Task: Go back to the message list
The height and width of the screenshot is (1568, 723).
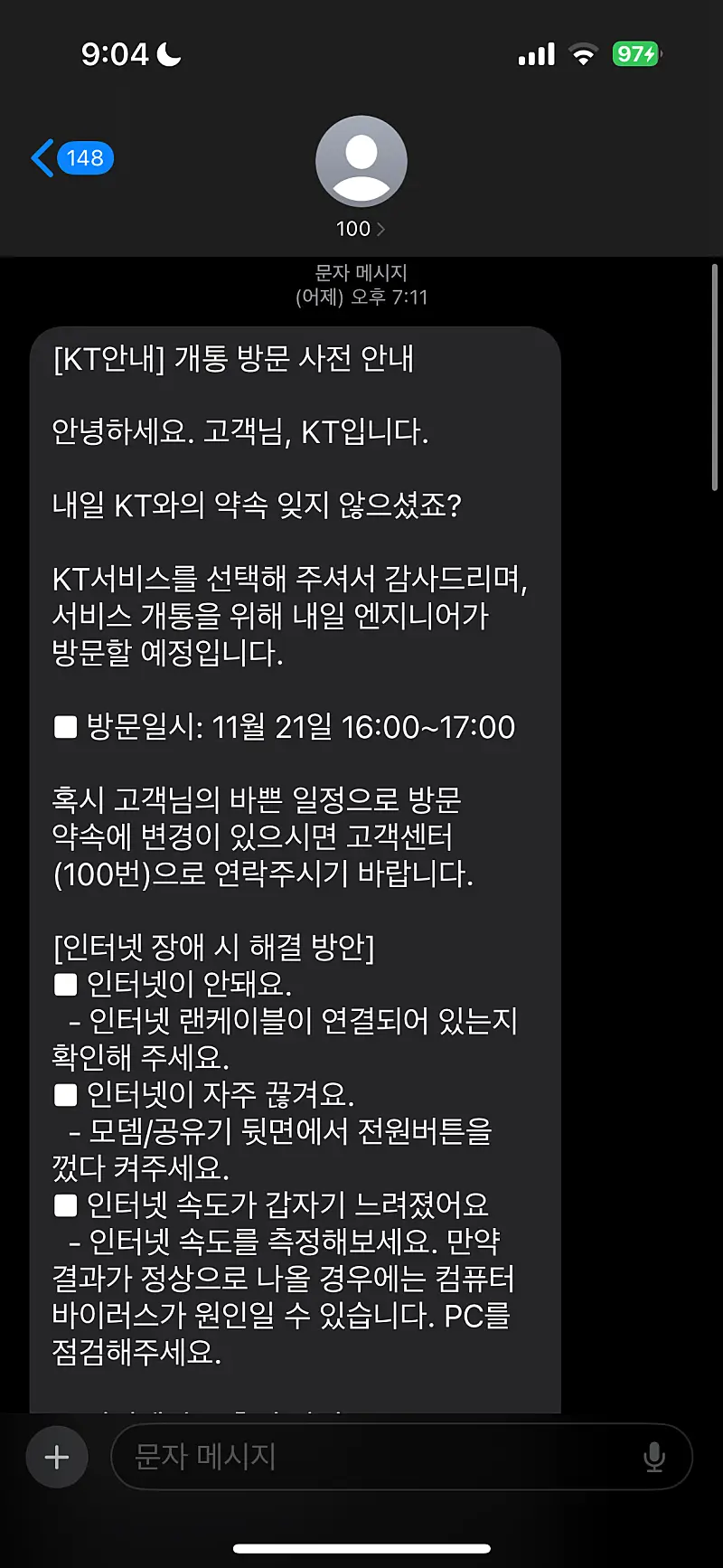Action: [x=70, y=158]
